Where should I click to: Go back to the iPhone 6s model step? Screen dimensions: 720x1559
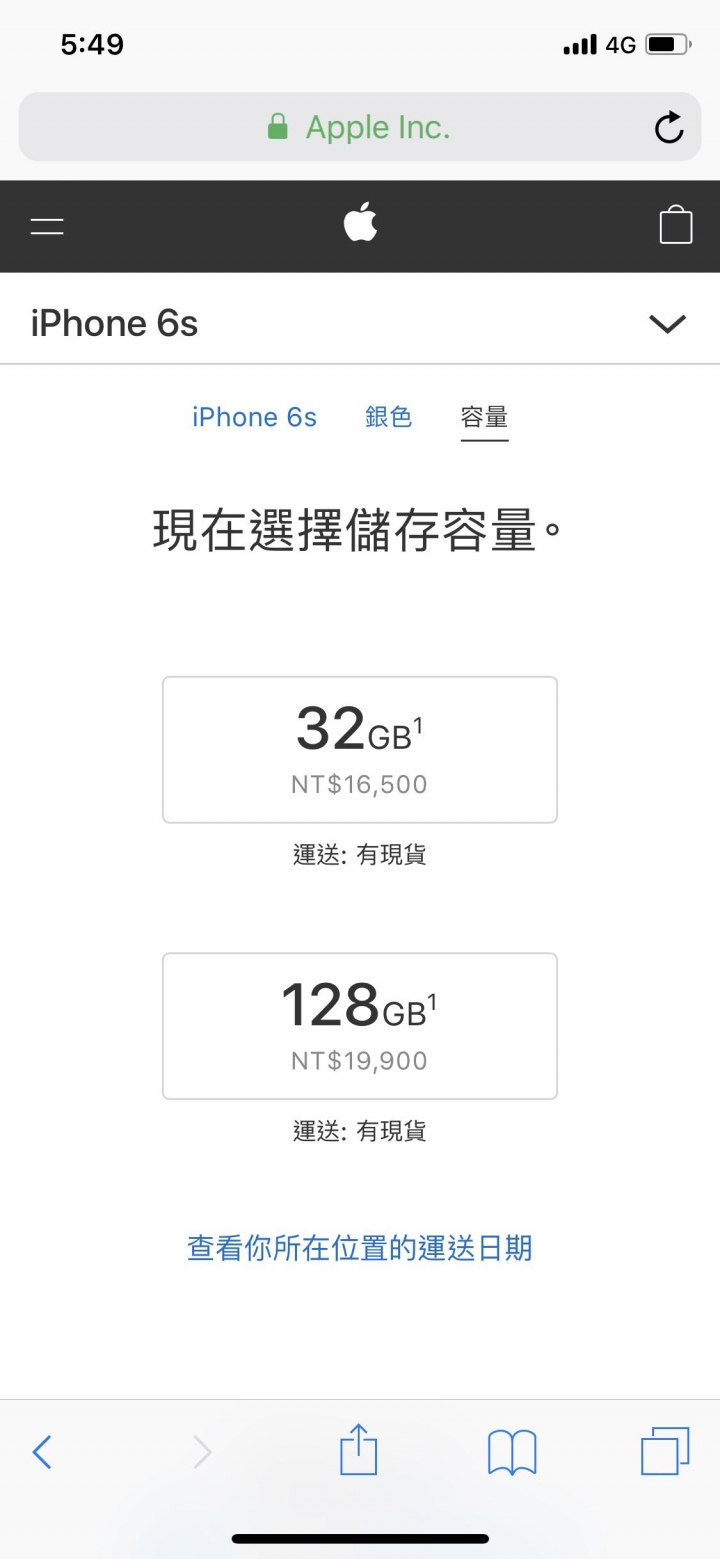tap(254, 417)
